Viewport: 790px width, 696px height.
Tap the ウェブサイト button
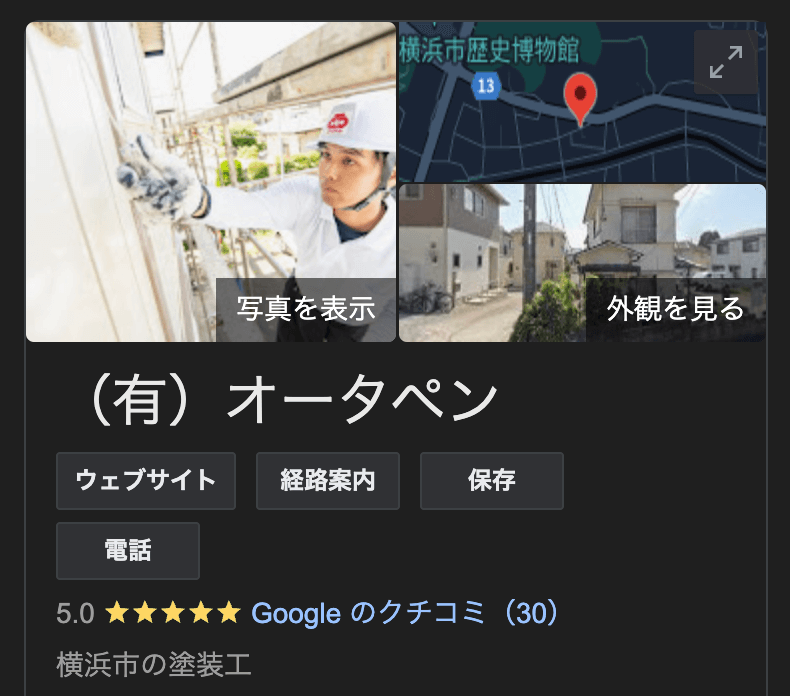tap(146, 481)
